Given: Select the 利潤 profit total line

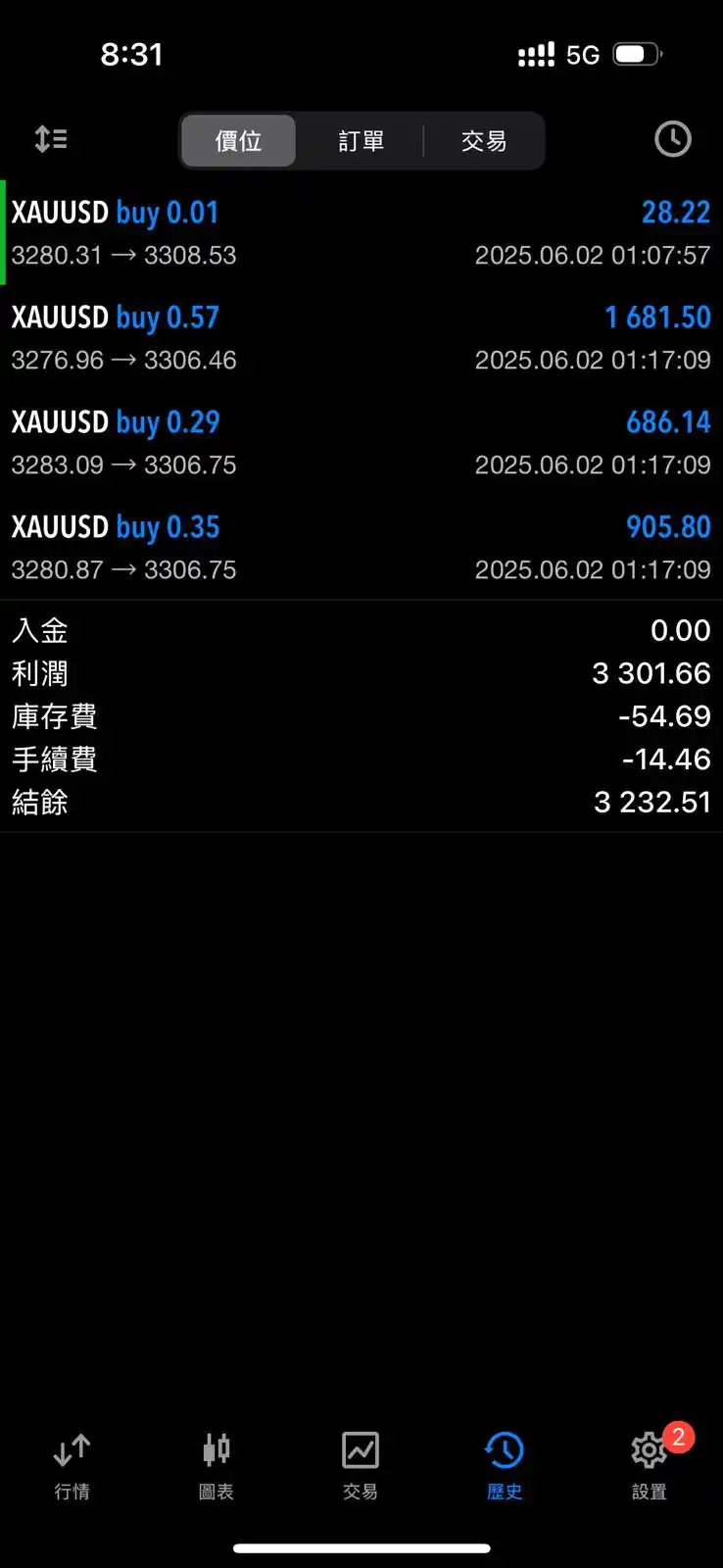Looking at the screenshot, I should (361, 673).
